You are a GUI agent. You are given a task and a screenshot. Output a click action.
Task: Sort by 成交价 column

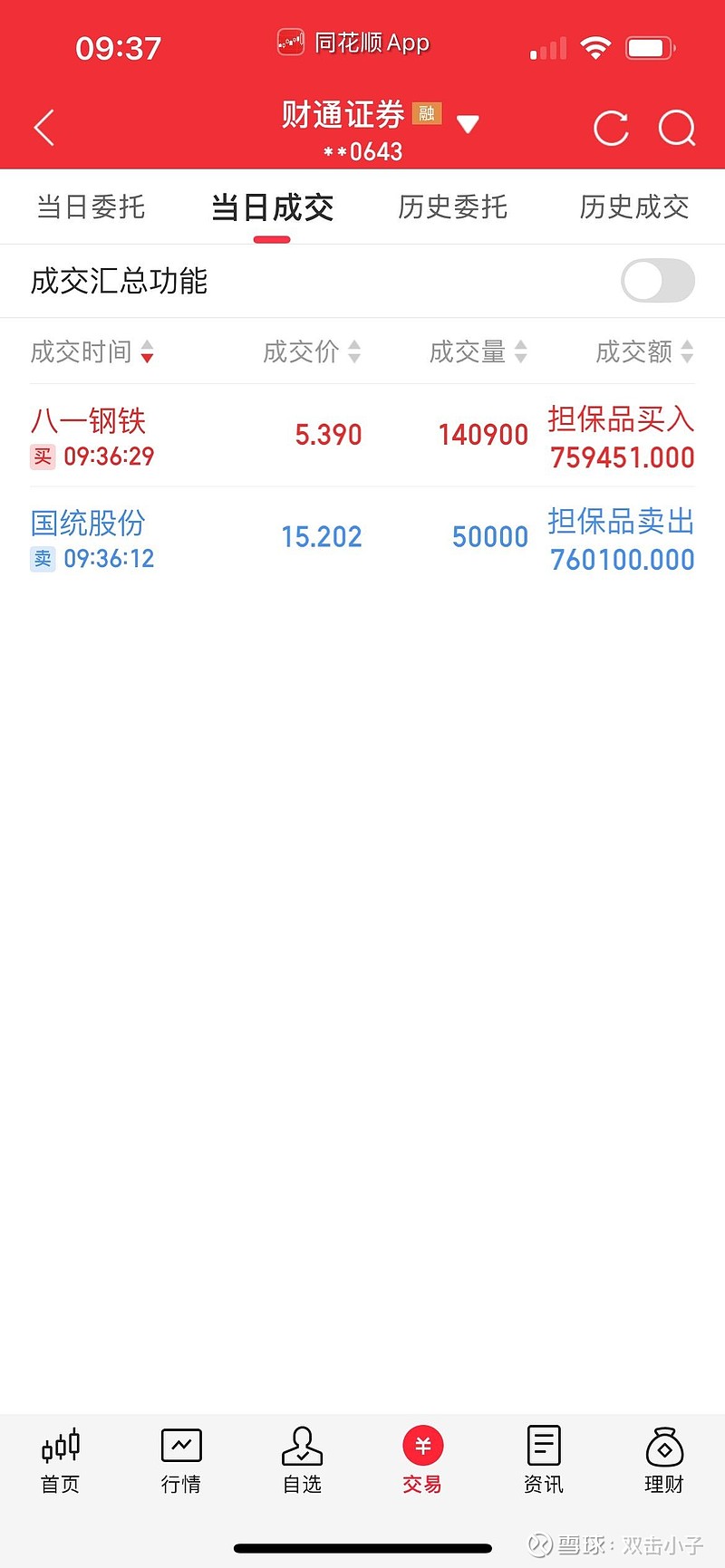coord(312,351)
